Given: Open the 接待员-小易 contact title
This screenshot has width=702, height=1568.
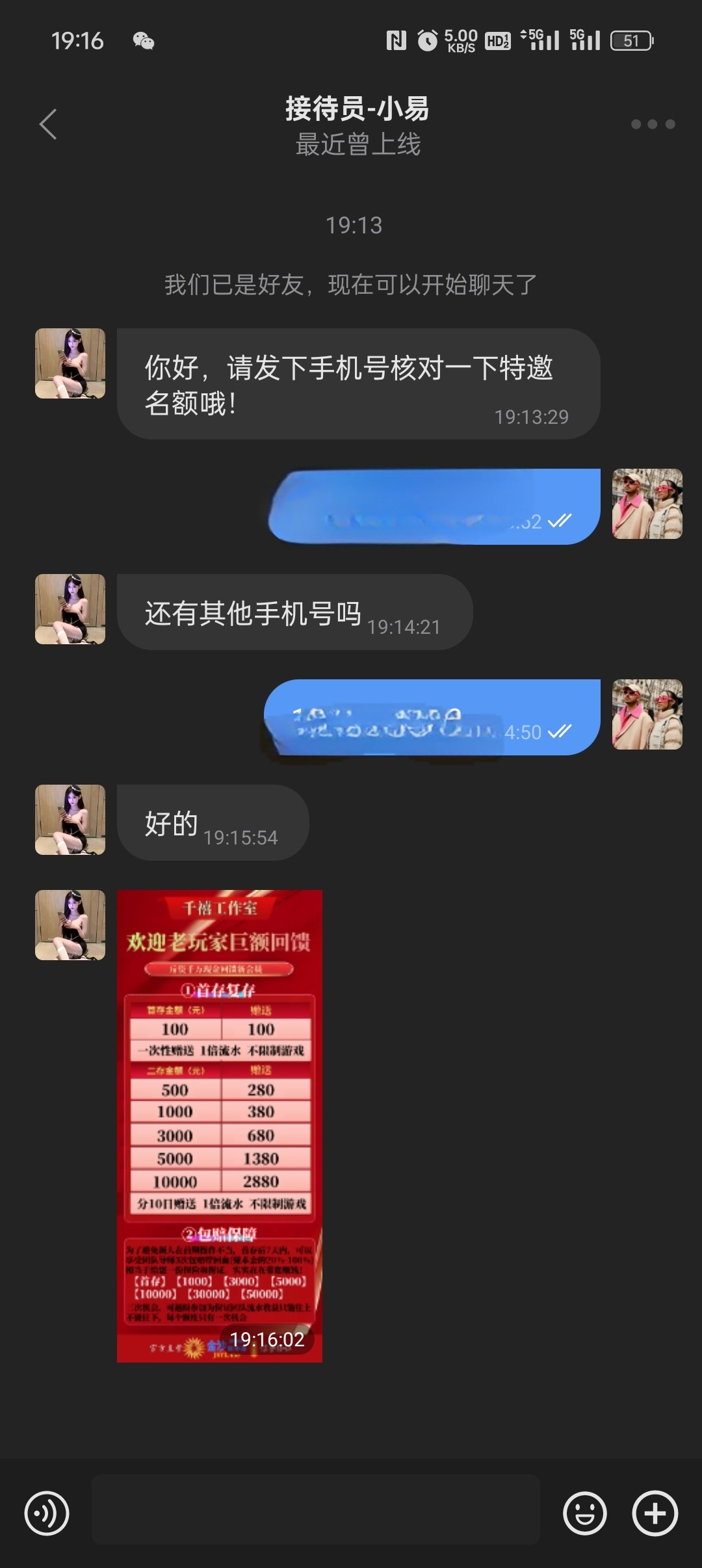Looking at the screenshot, I should click(x=357, y=109).
